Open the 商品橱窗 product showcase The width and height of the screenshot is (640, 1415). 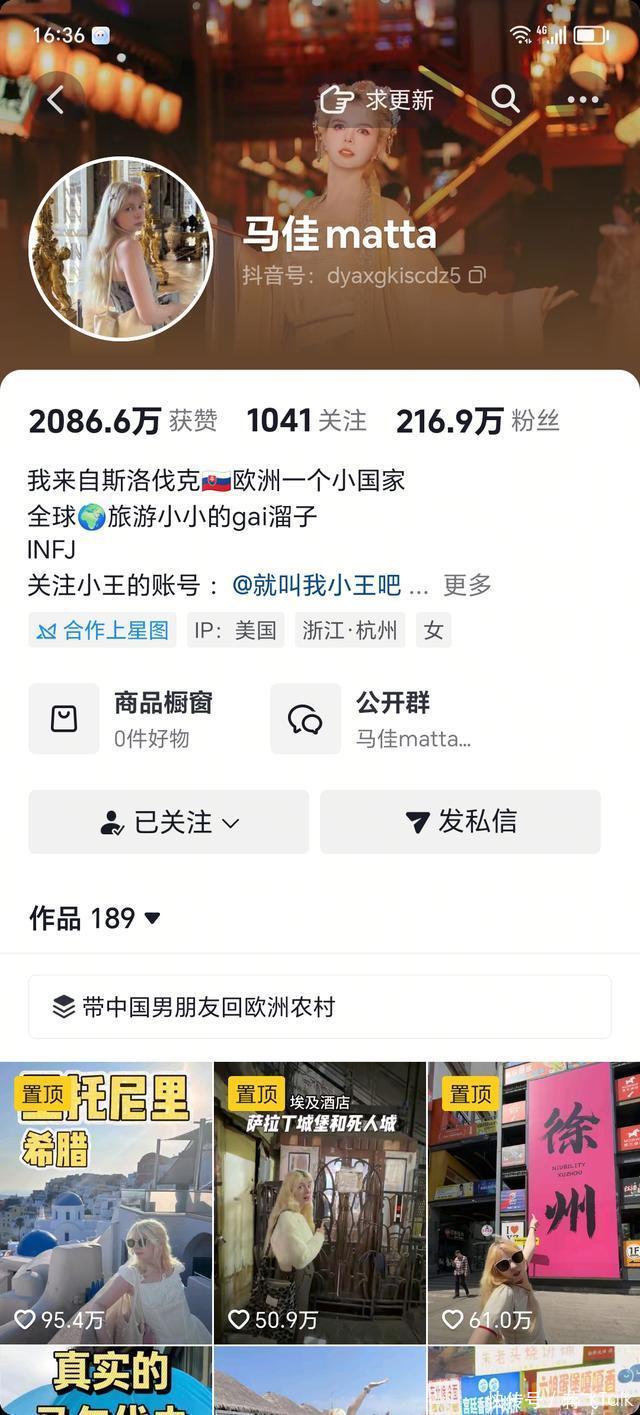tap(140, 718)
